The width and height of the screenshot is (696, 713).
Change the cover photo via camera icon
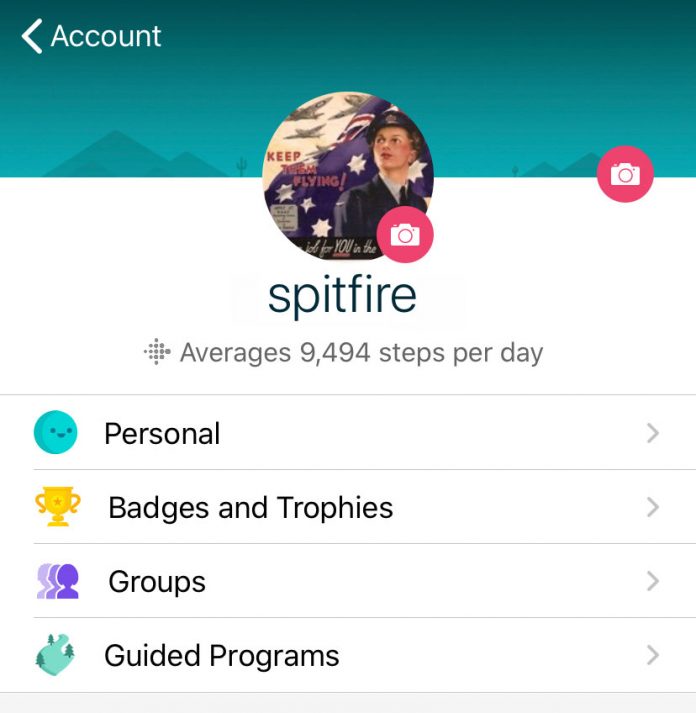(x=625, y=175)
